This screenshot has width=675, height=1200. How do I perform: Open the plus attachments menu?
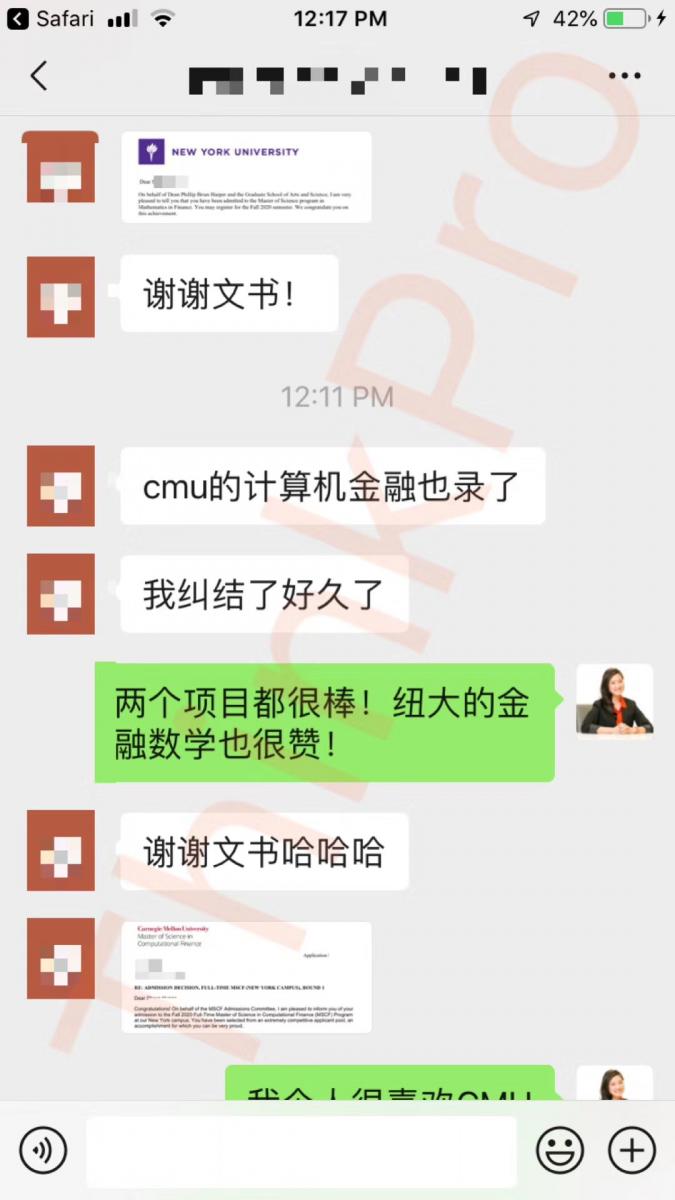632,1151
